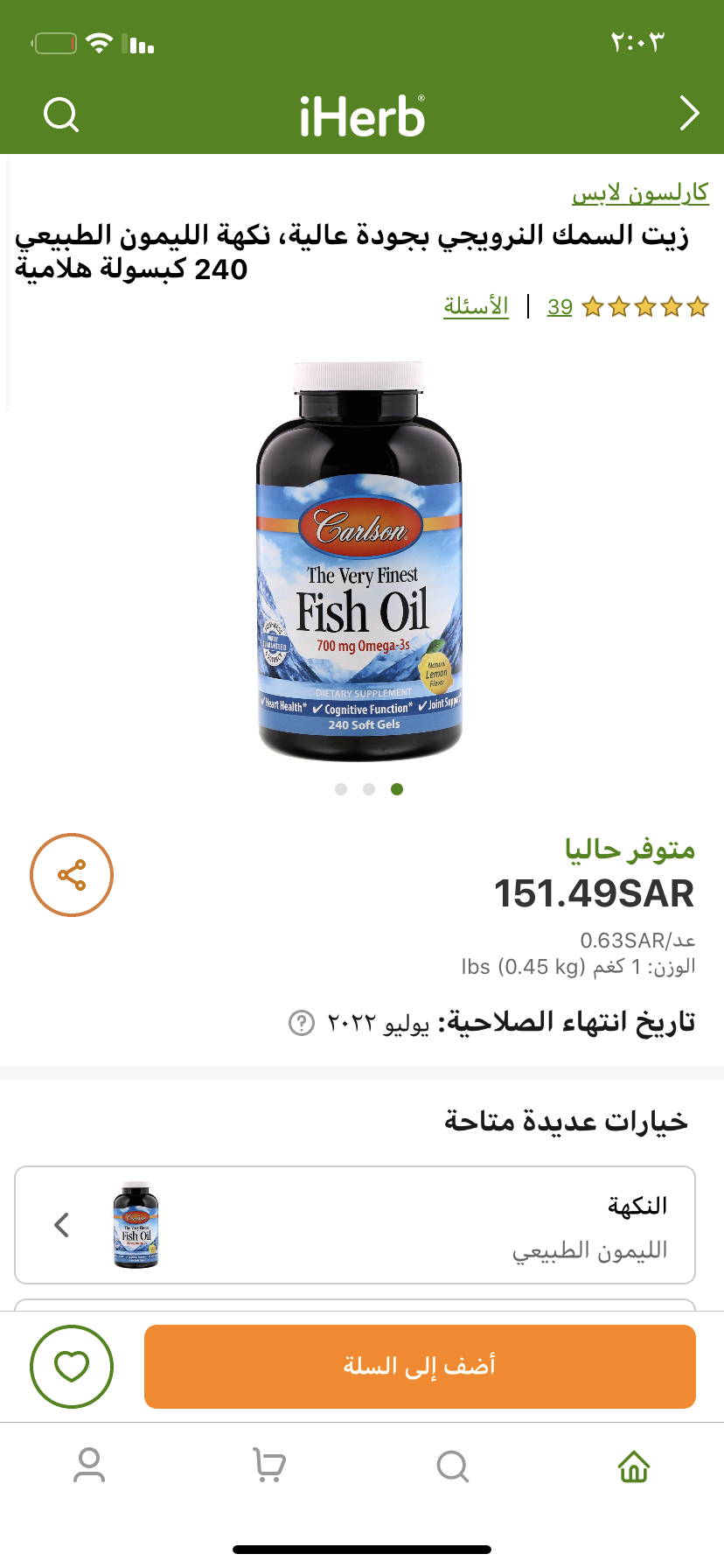This screenshot has width=724, height=1568.
Task: Add product to wishlist with heart
Action: (x=72, y=1366)
